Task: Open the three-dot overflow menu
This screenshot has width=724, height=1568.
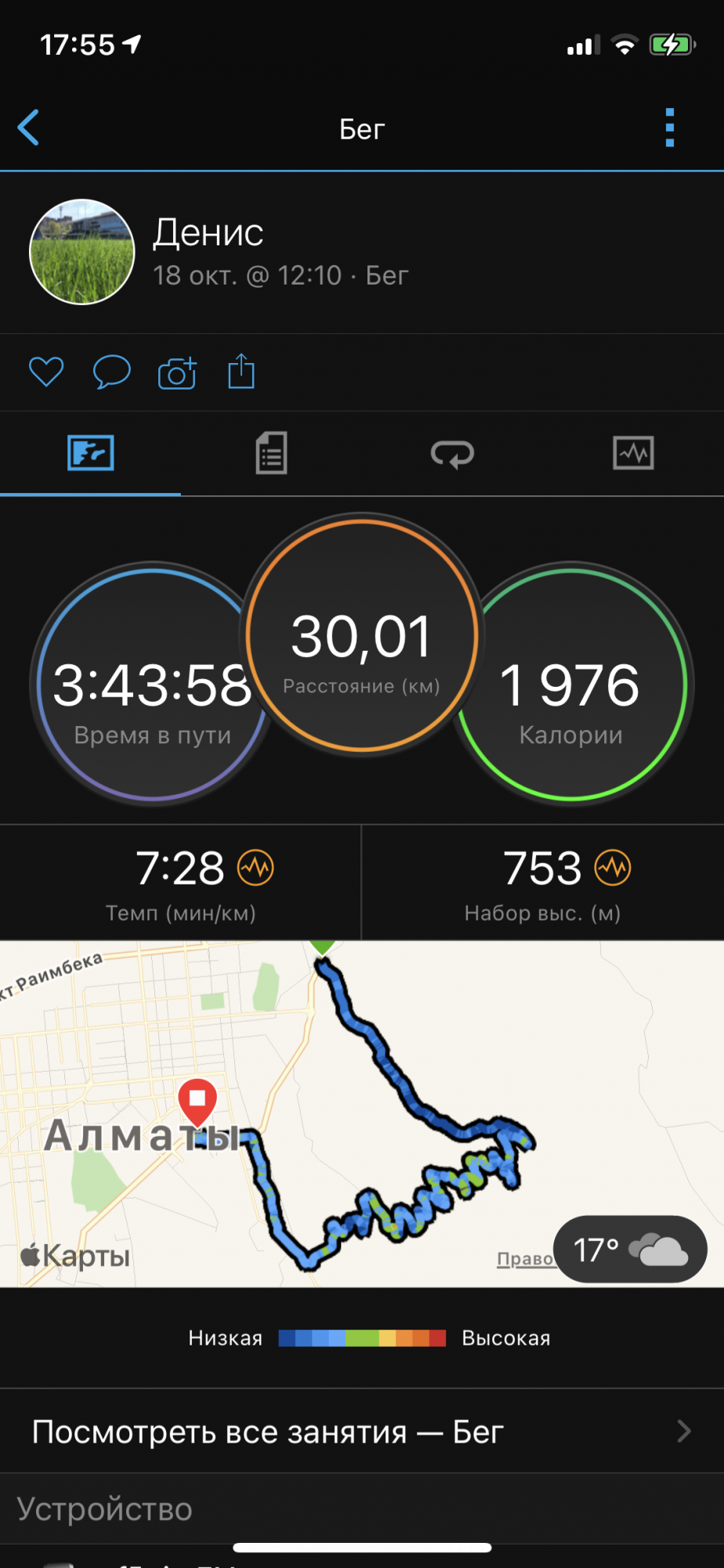Action: [669, 128]
